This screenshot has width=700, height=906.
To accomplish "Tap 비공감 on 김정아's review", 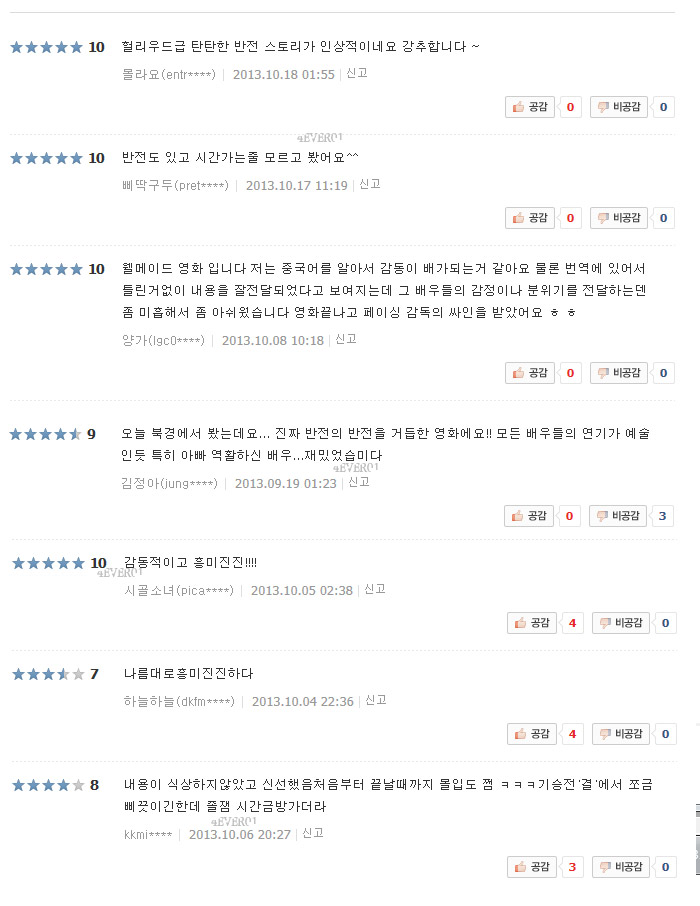I will (x=618, y=516).
